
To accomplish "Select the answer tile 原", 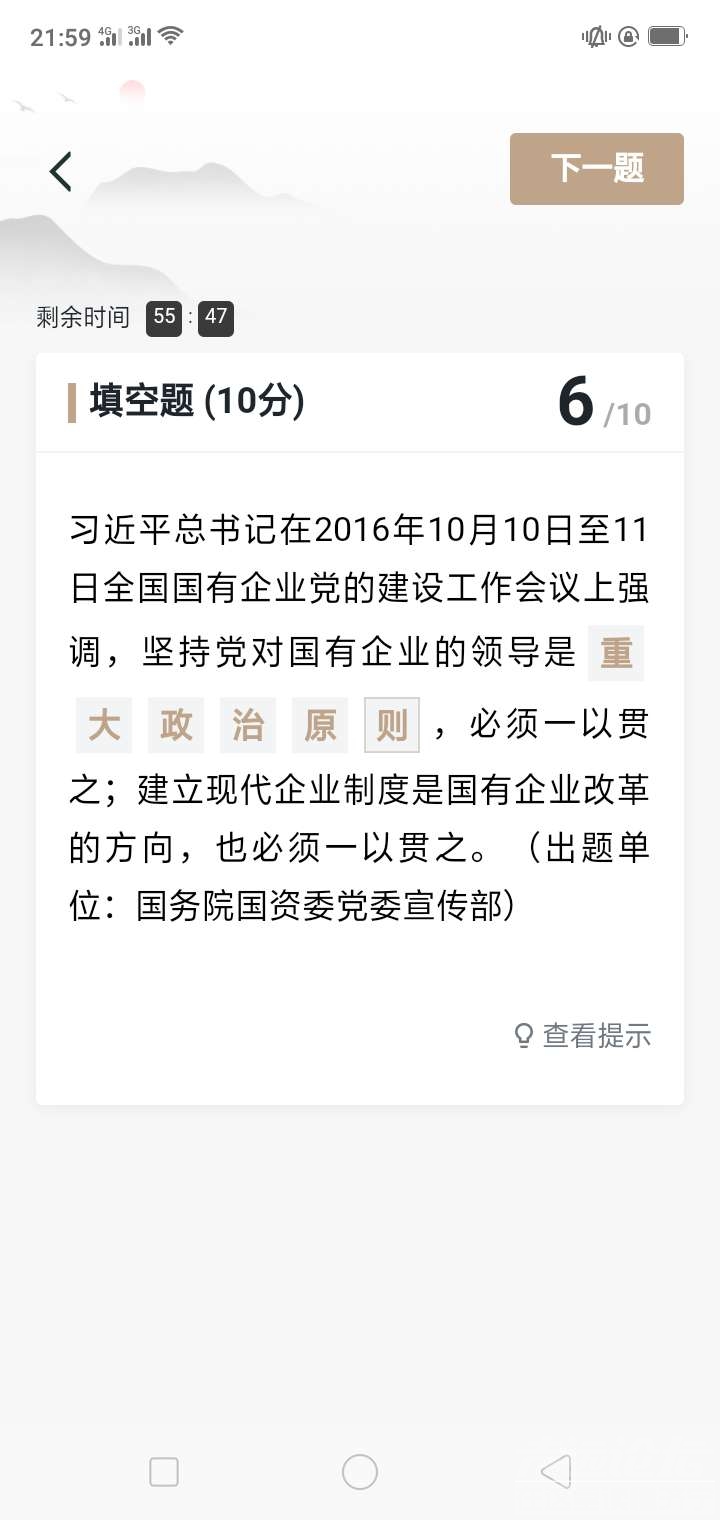I will point(319,725).
